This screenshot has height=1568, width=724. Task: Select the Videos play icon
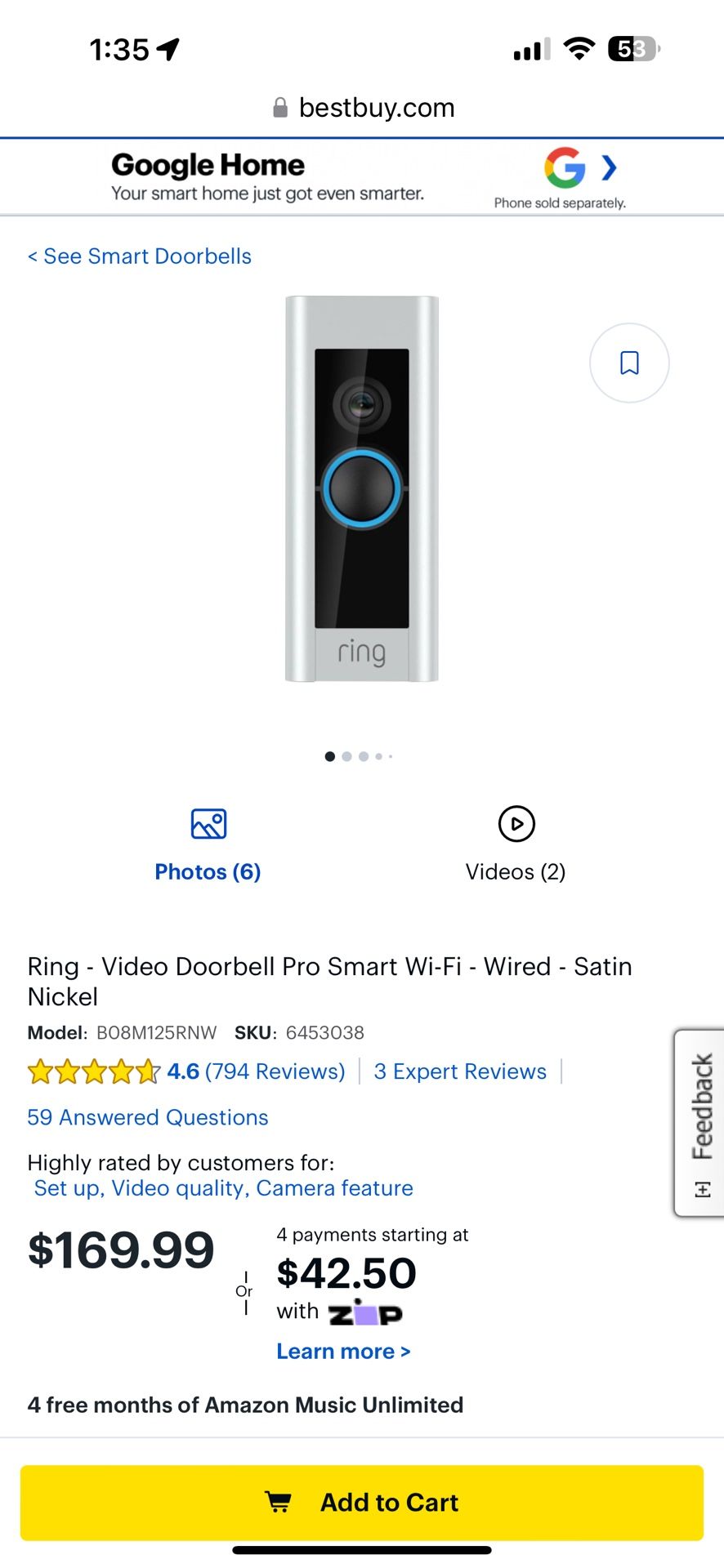(515, 824)
